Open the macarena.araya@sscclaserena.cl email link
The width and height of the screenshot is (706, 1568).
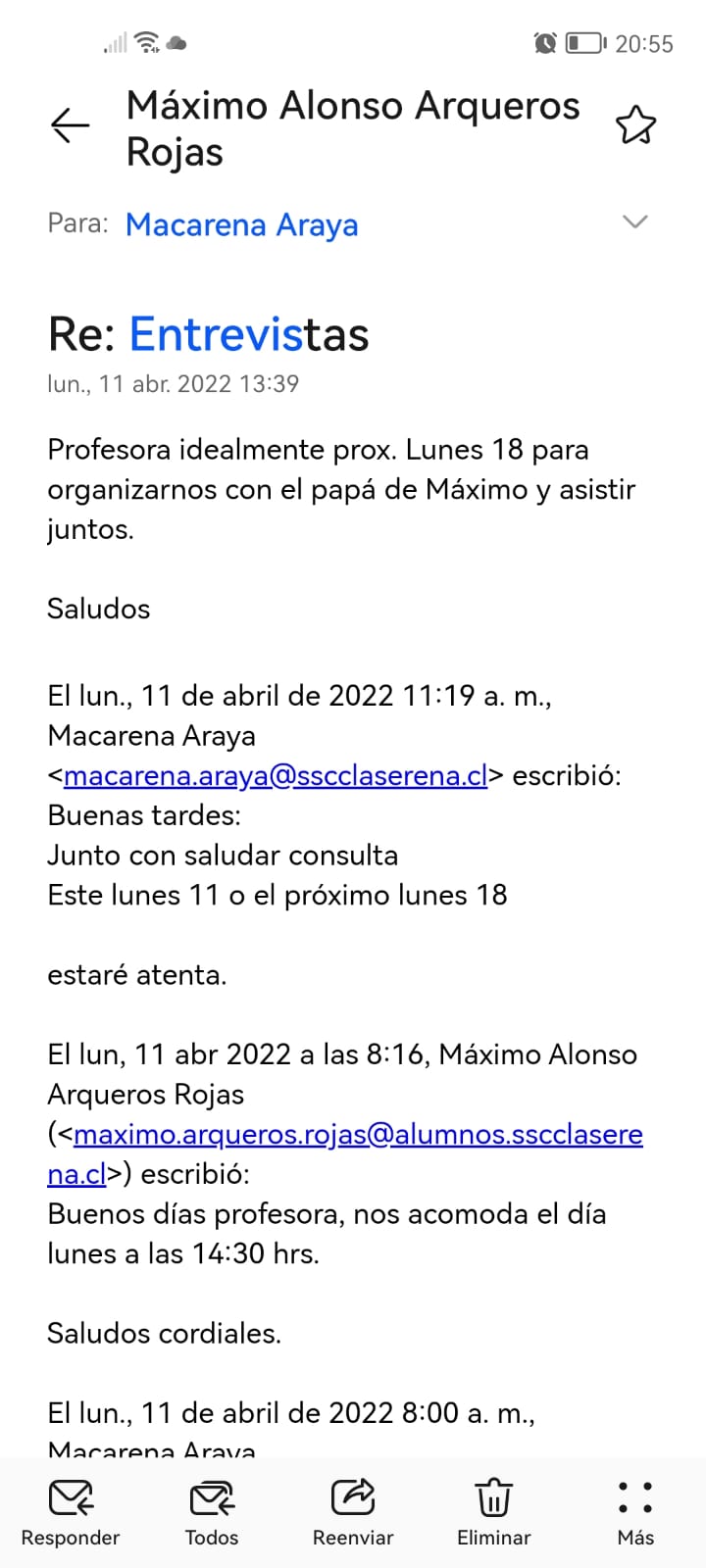click(276, 776)
